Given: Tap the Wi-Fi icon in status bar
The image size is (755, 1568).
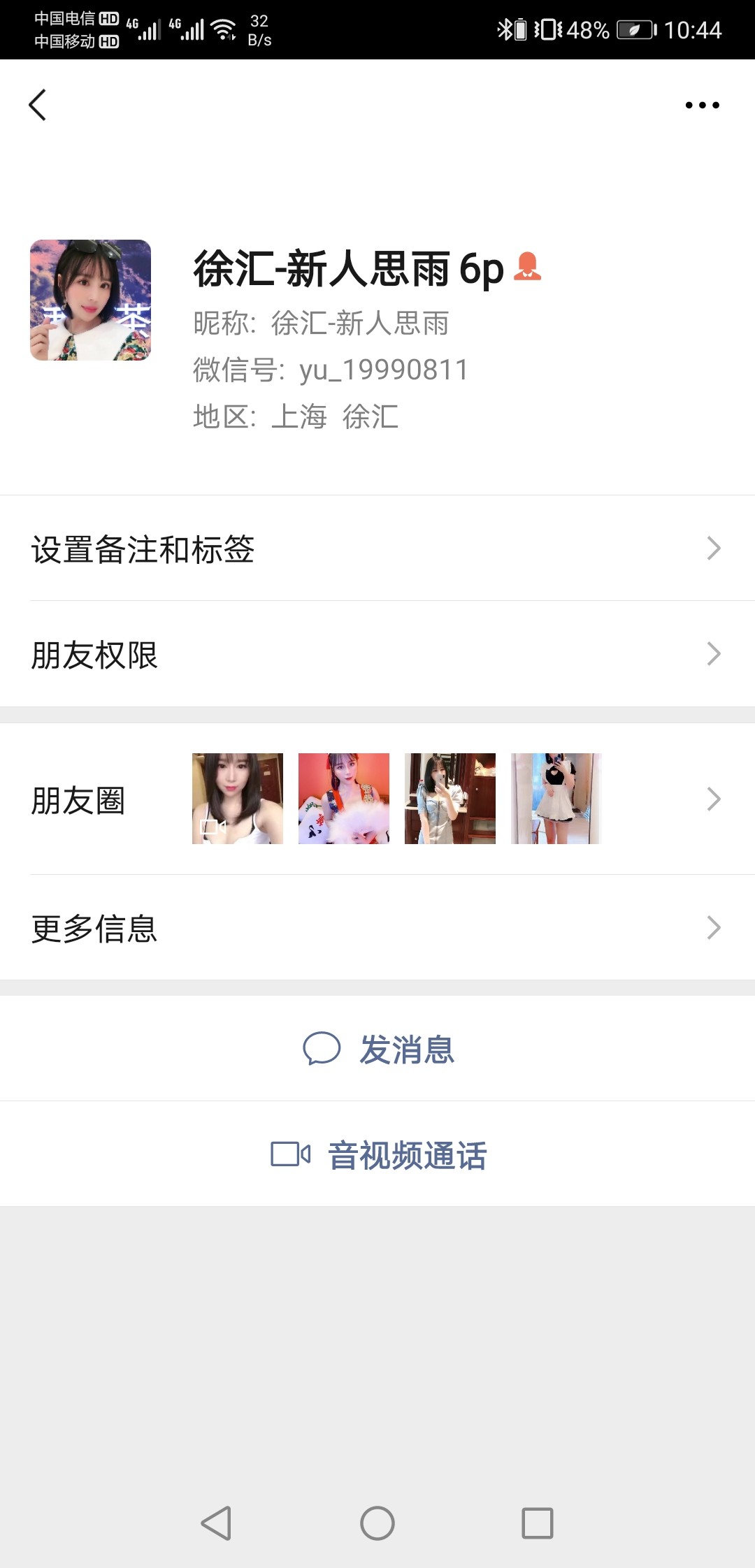Looking at the screenshot, I should [222, 29].
